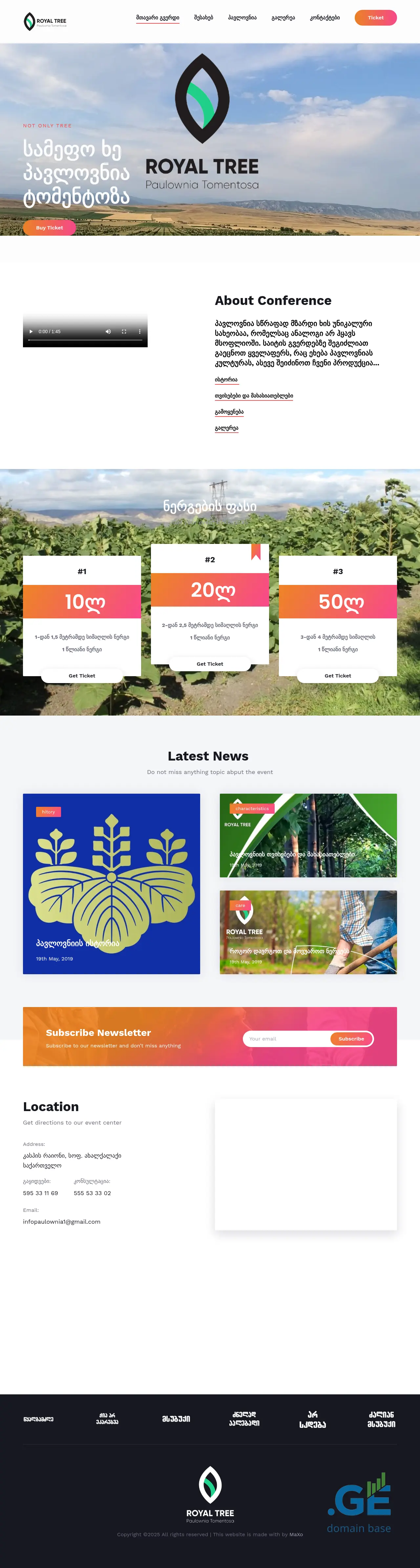
Task: Open the თვისებები და მახასიათებლები link
Action: click(x=254, y=396)
